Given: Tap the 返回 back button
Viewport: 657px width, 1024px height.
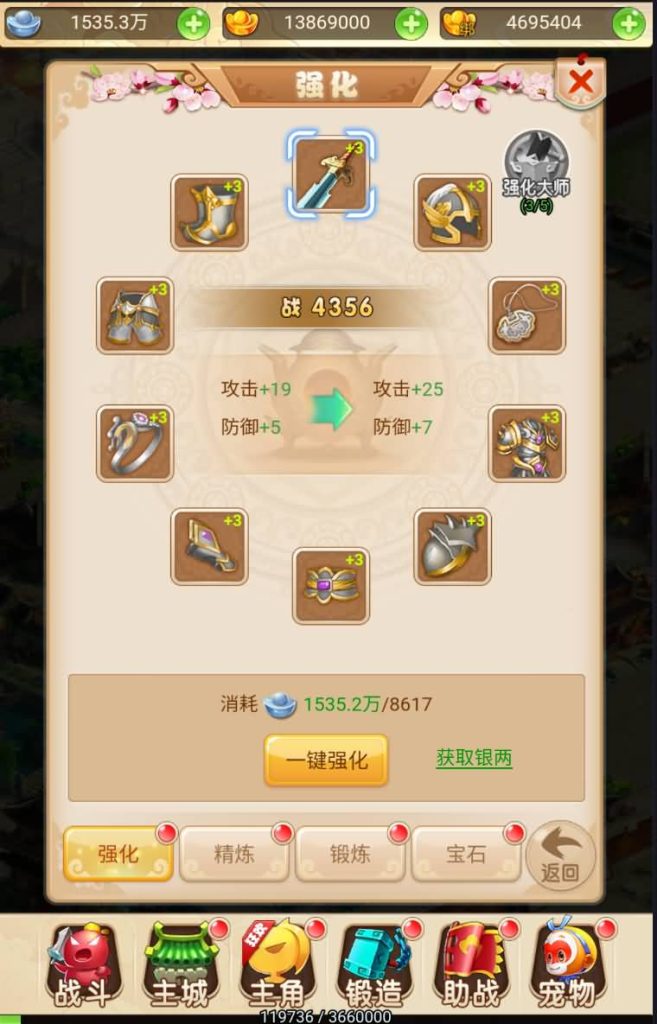Looking at the screenshot, I should [560, 856].
